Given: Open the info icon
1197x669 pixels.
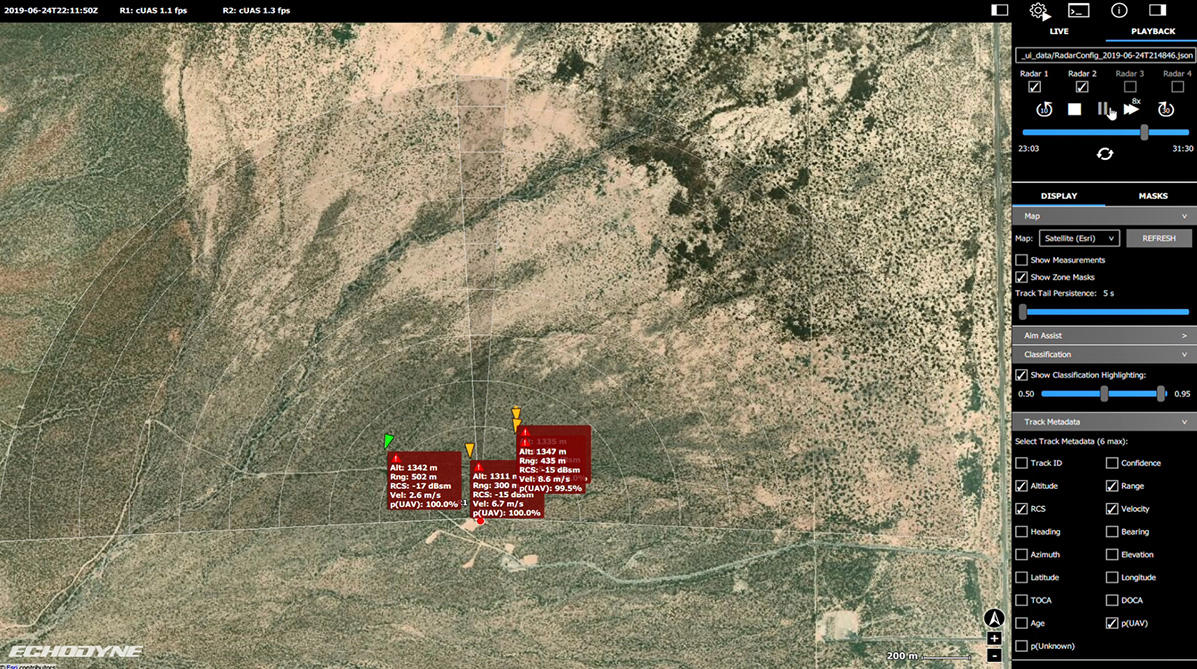Looking at the screenshot, I should point(1119,11).
